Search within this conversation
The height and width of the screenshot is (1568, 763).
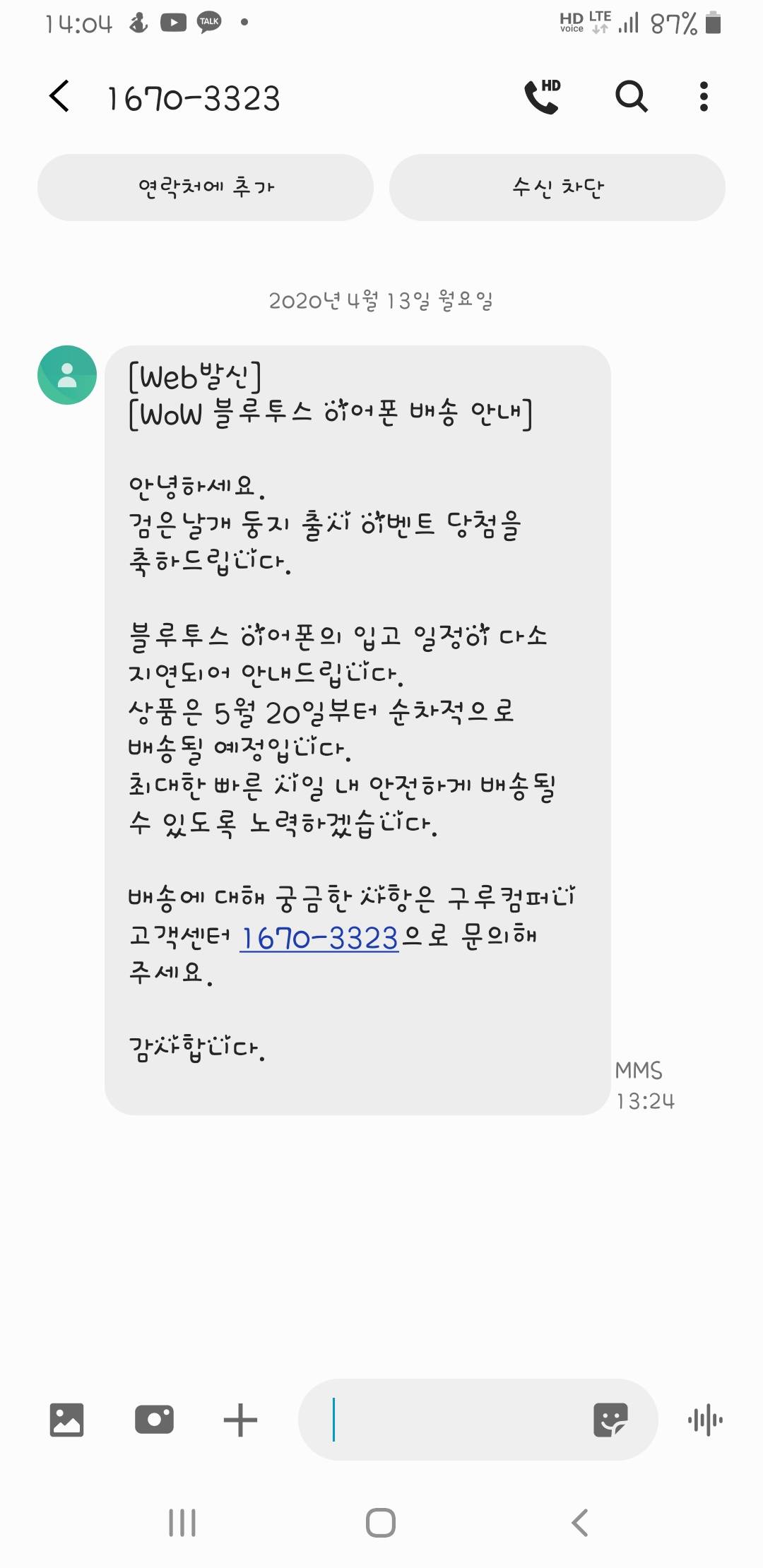(x=631, y=97)
